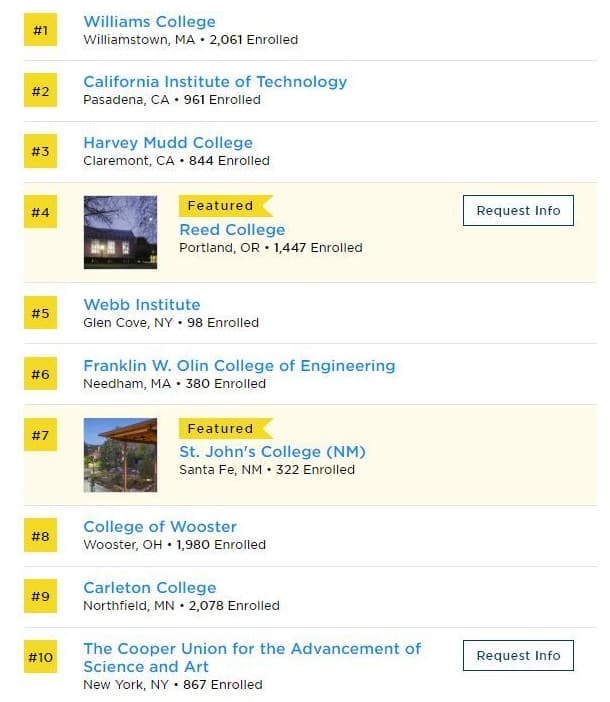Open the Webb Institute page
The width and height of the screenshot is (610, 702).
point(142,305)
